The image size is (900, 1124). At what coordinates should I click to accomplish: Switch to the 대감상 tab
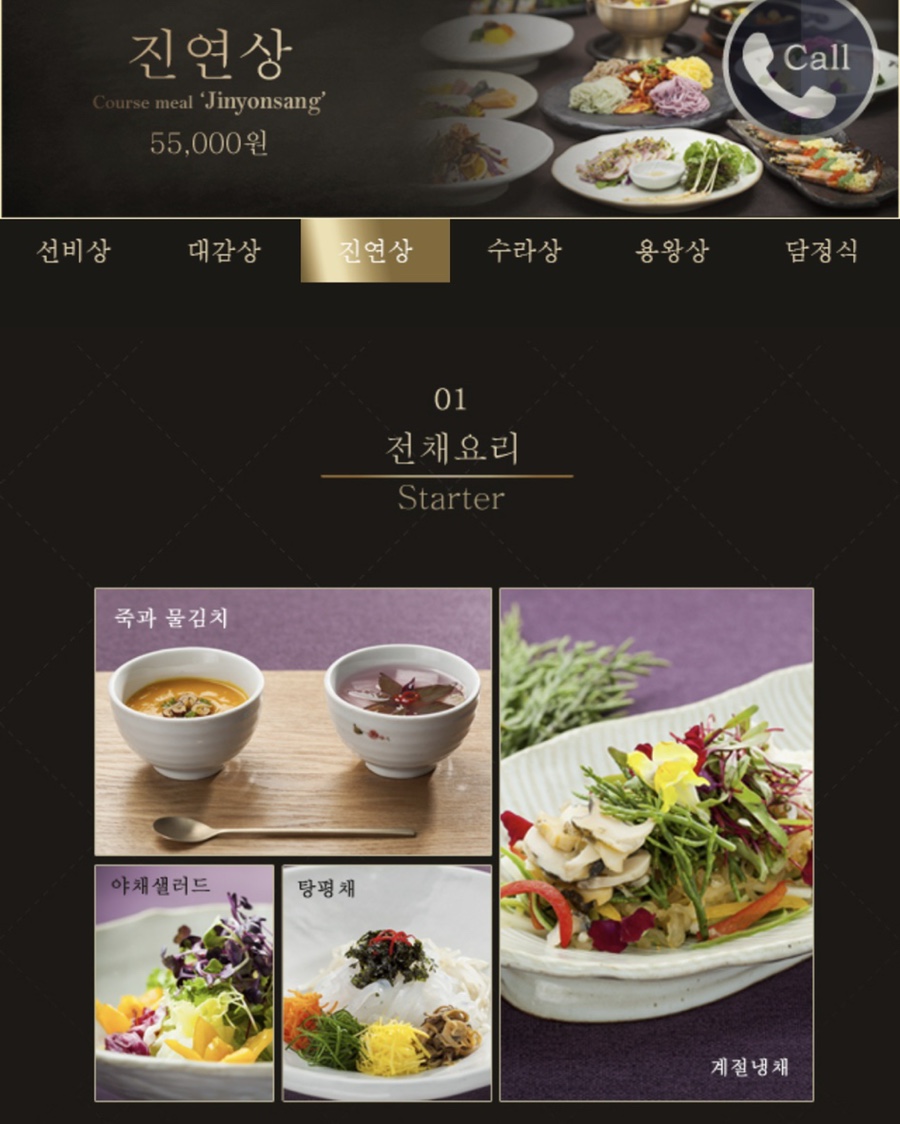[x=224, y=250]
